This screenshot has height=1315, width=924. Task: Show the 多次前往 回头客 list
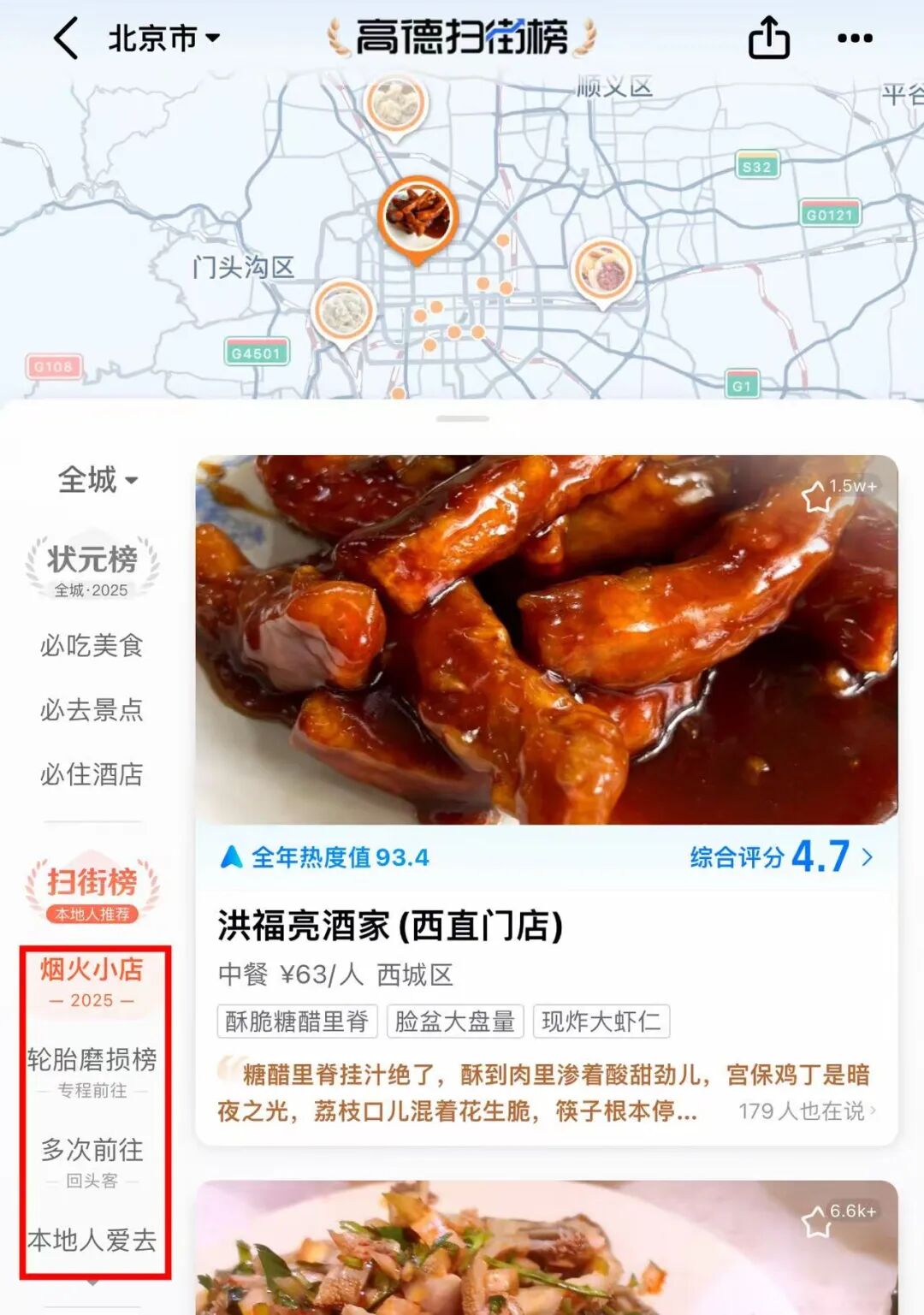tap(92, 1160)
